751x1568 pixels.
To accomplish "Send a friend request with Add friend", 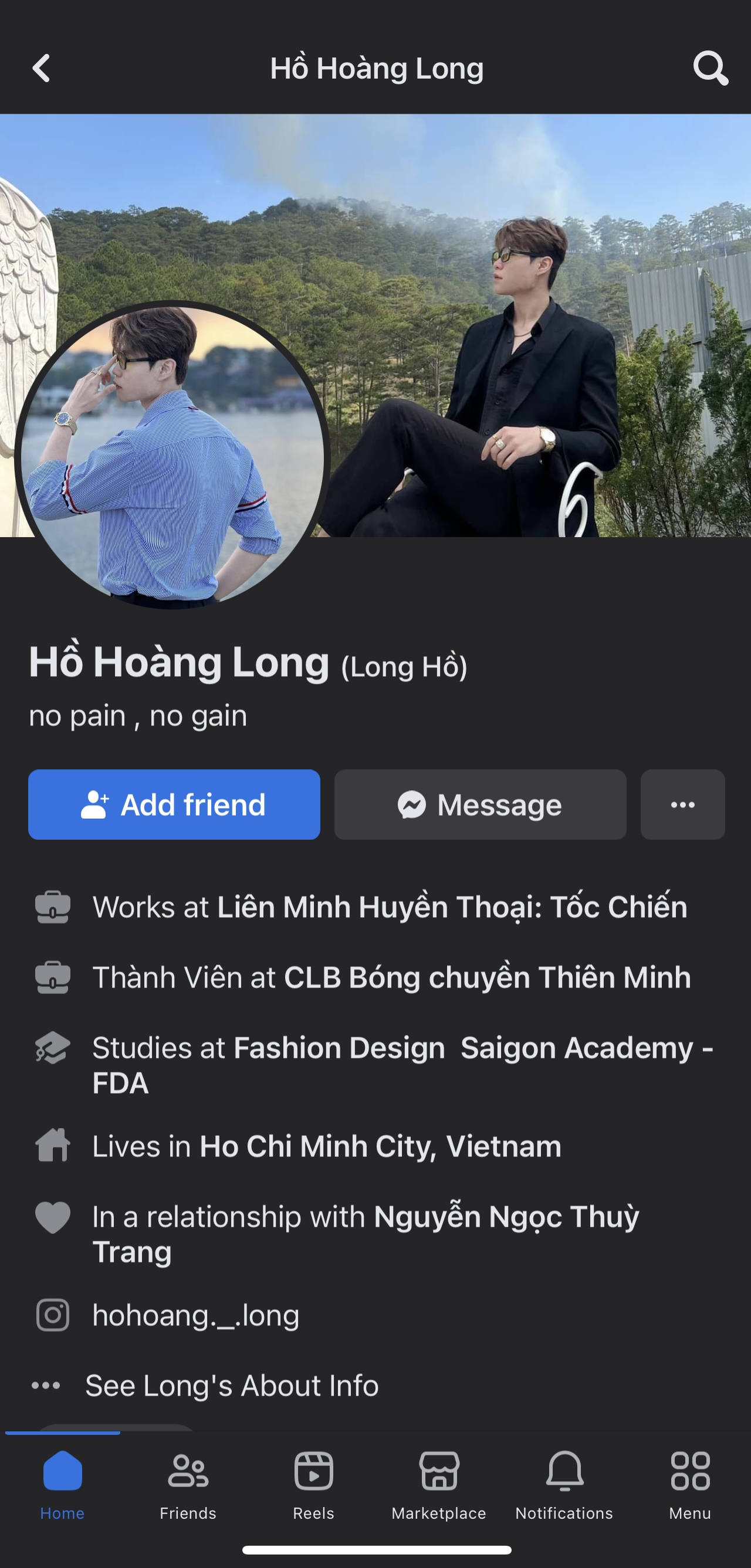I will [174, 805].
